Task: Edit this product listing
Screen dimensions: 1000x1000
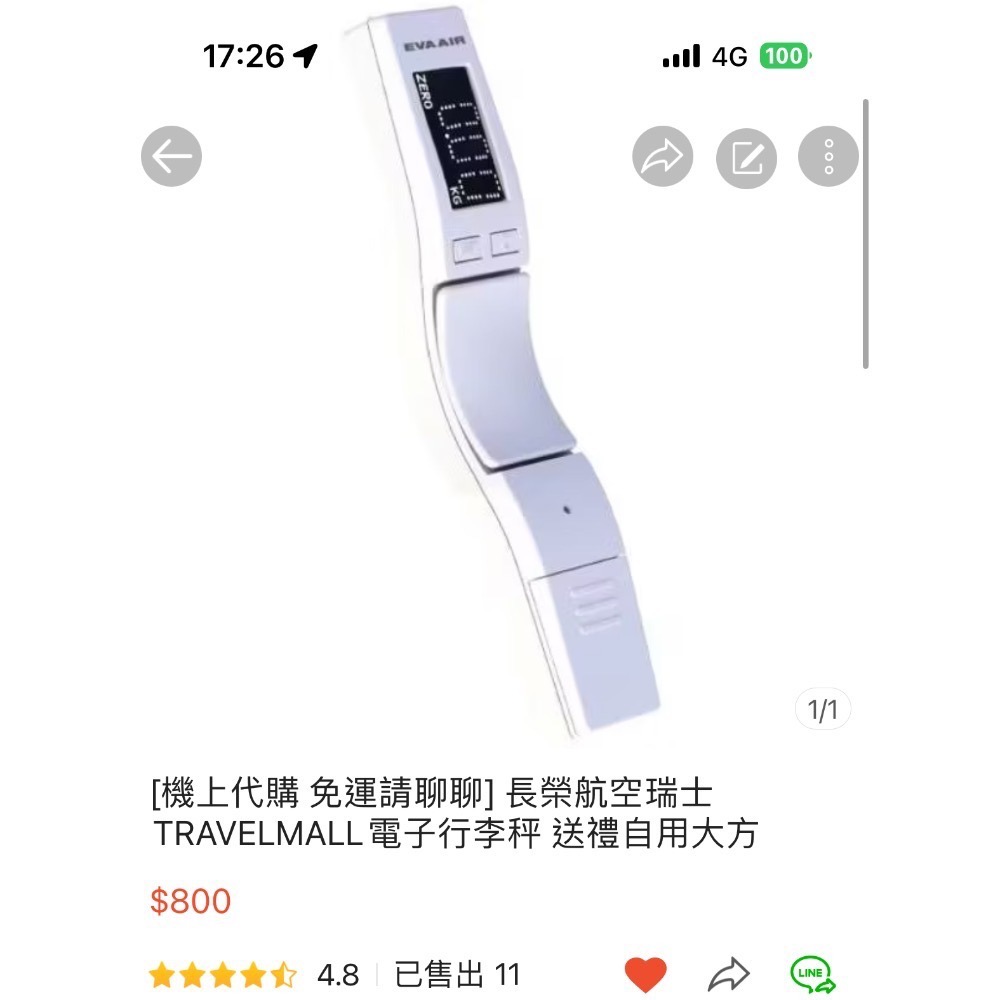Action: coord(746,157)
